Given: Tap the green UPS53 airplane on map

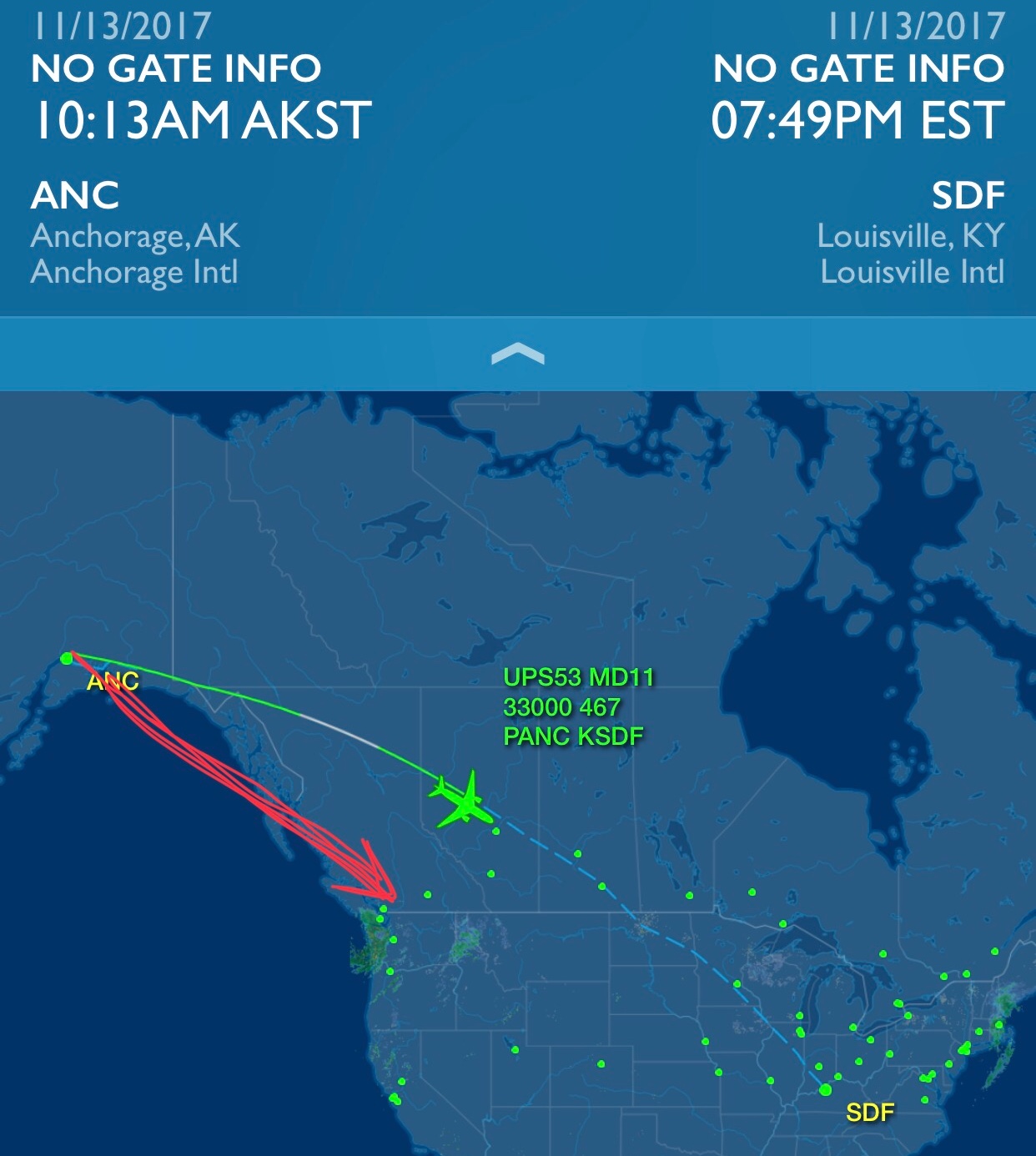Looking at the screenshot, I should (x=460, y=799).
